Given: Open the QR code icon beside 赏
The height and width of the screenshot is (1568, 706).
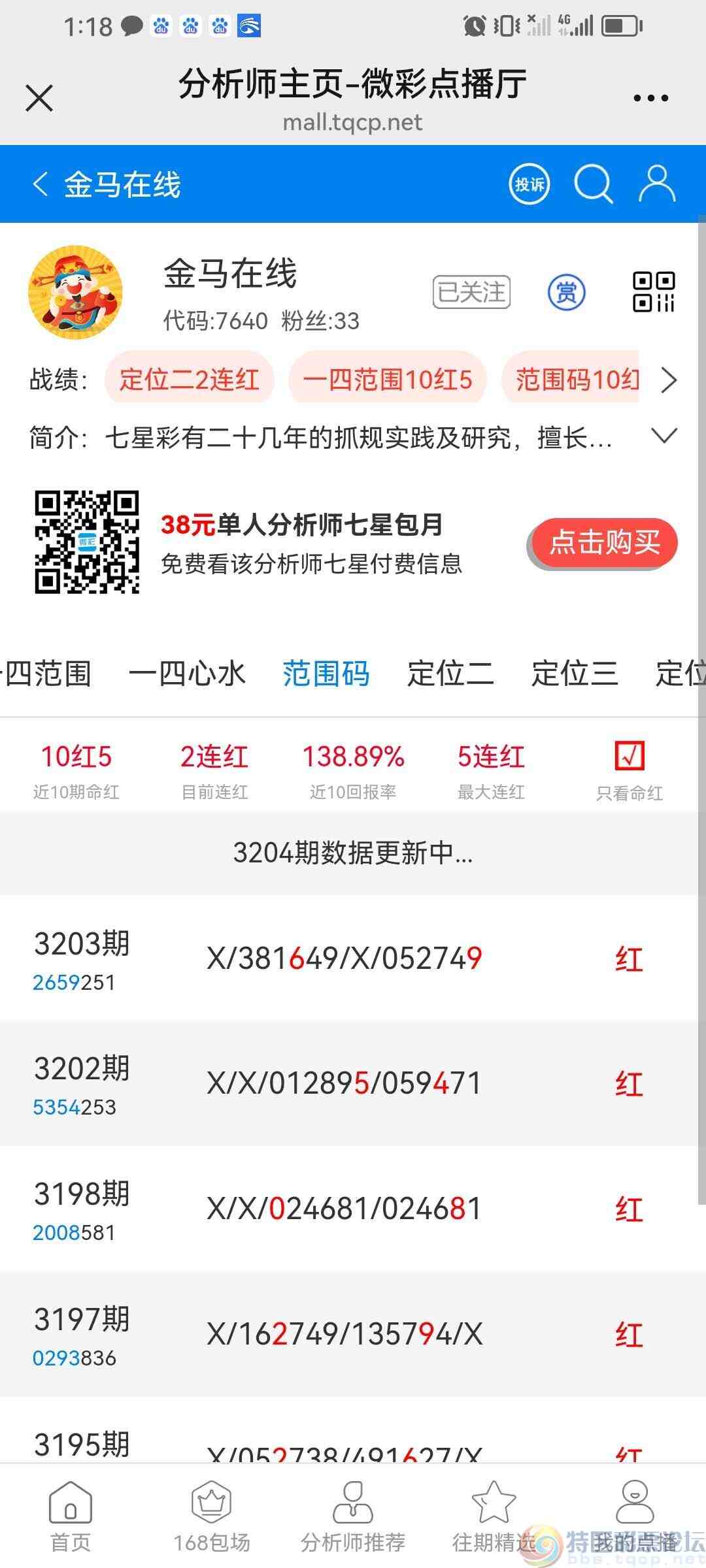Looking at the screenshot, I should click(654, 293).
